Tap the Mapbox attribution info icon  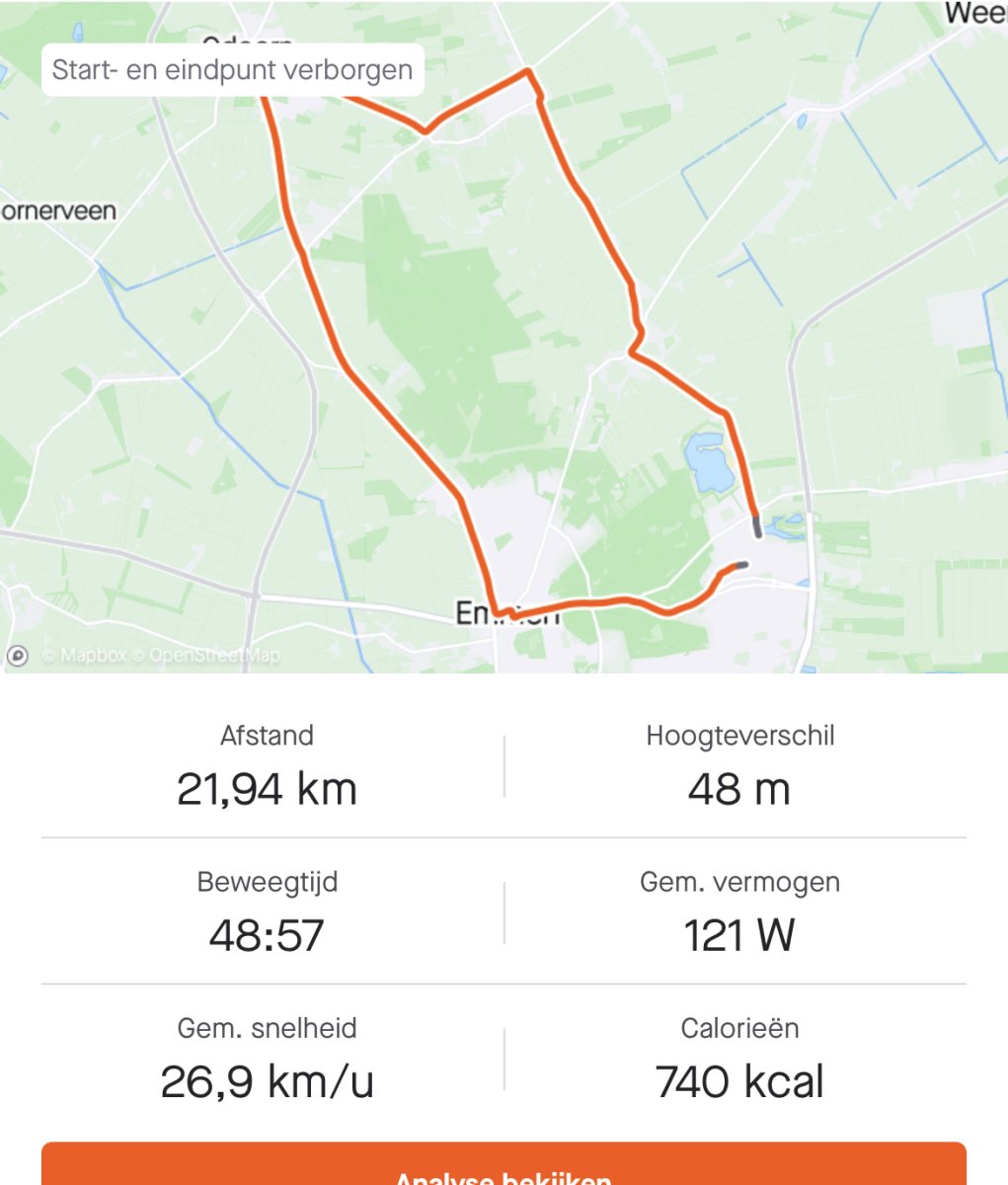coord(17,655)
